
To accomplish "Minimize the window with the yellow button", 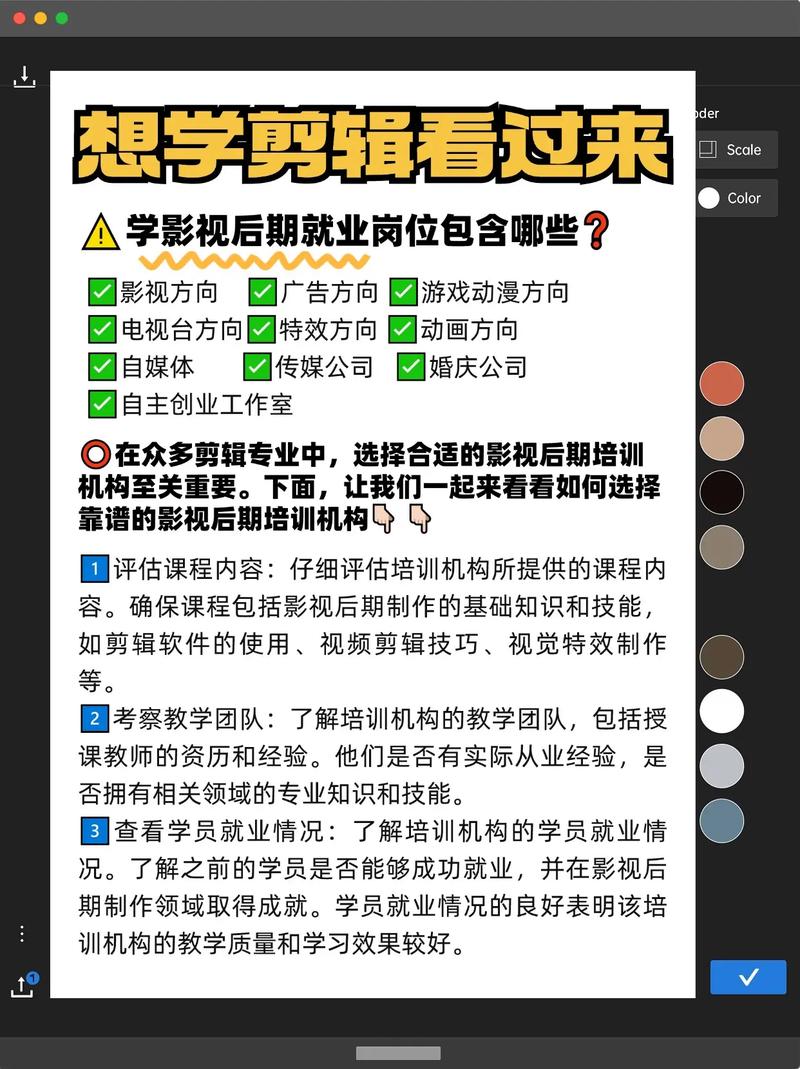I will 41,18.
